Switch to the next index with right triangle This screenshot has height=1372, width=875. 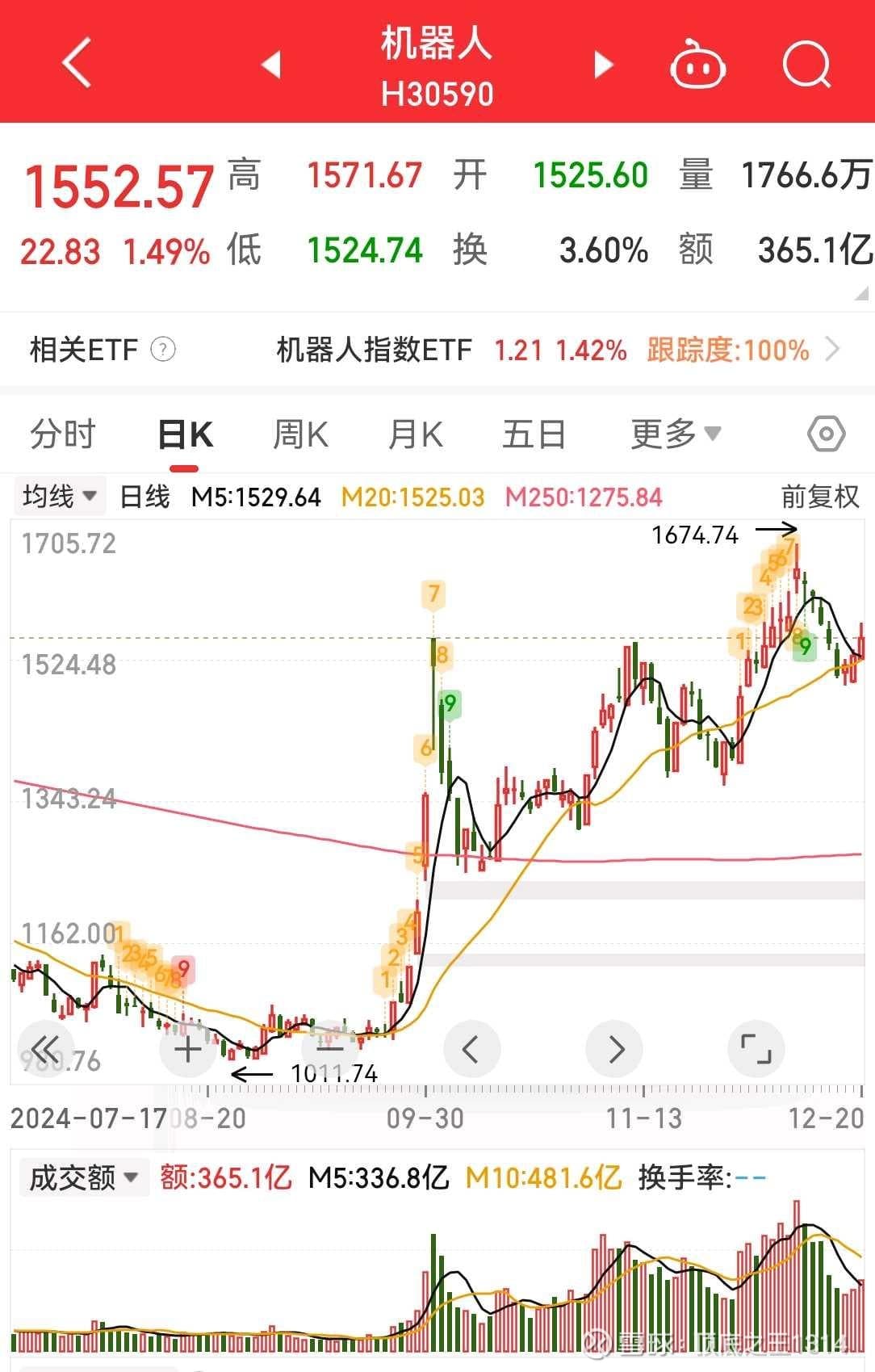click(x=603, y=65)
